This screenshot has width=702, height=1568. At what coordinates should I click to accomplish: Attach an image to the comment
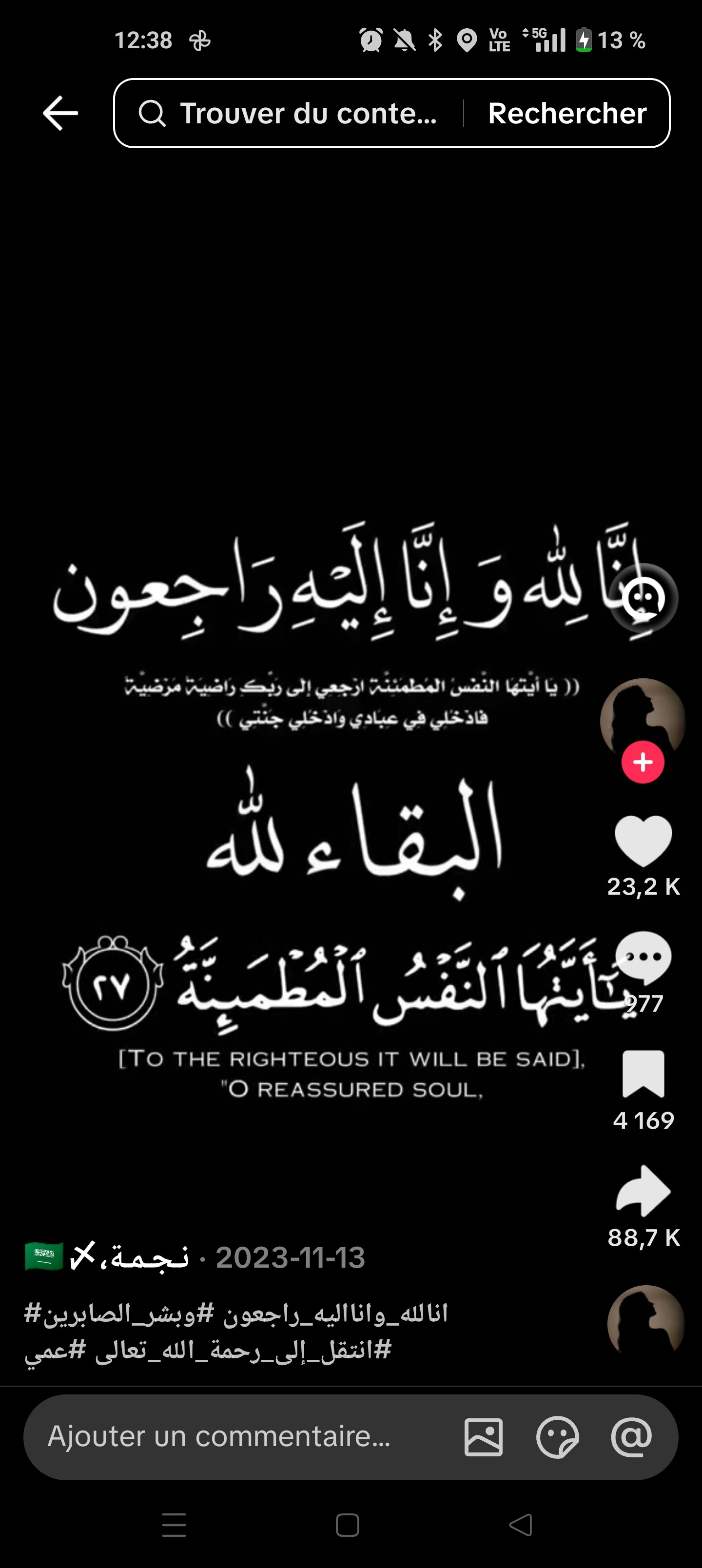[x=484, y=1437]
